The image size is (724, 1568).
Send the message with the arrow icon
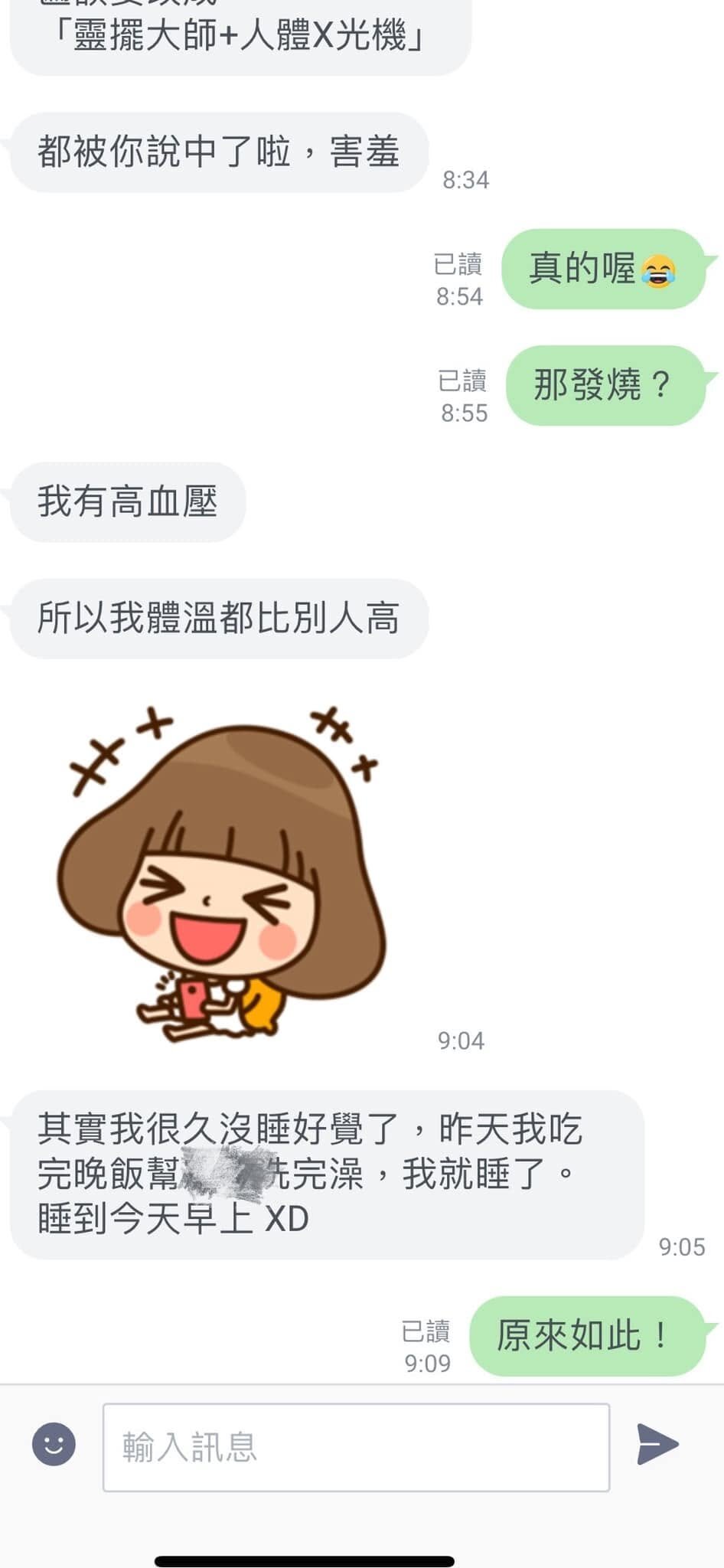coord(657,1445)
